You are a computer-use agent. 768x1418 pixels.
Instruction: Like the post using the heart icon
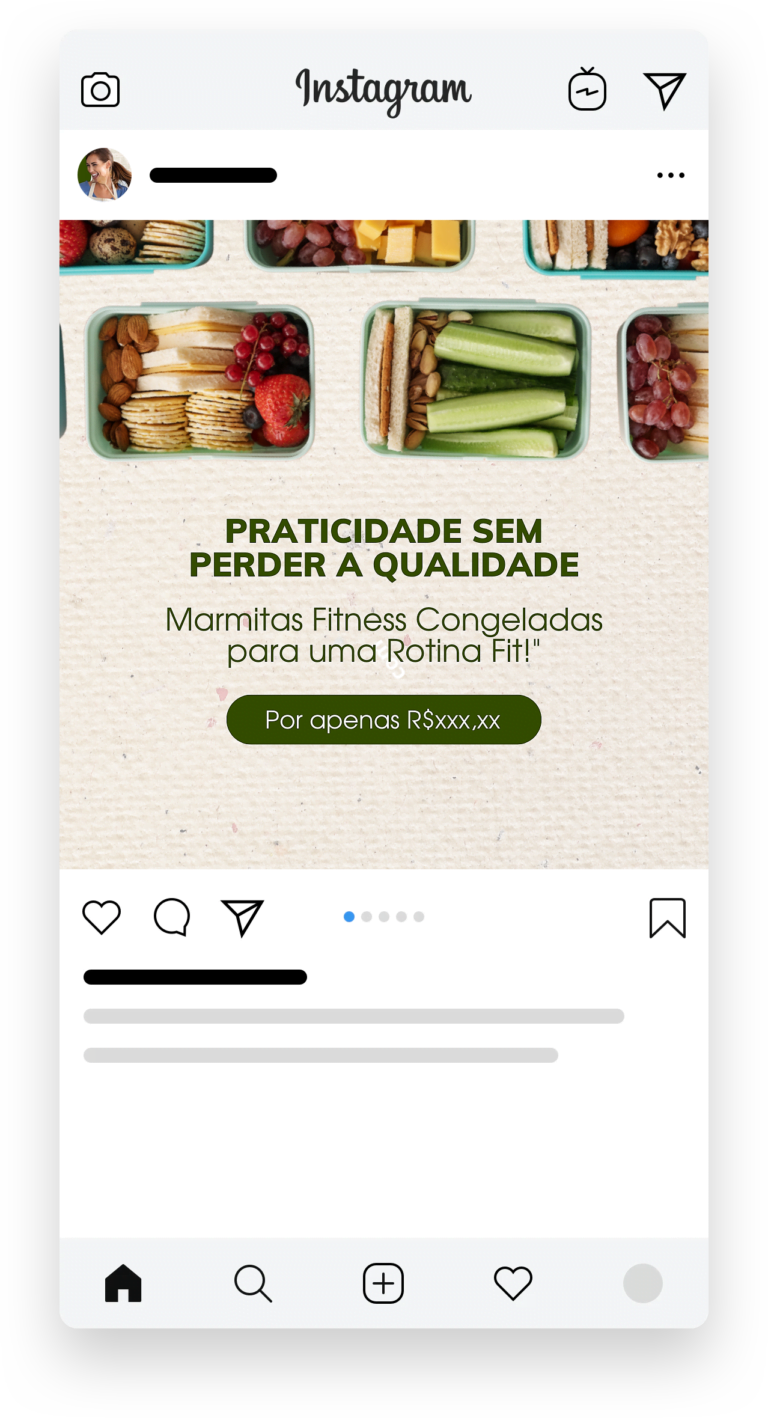(101, 917)
